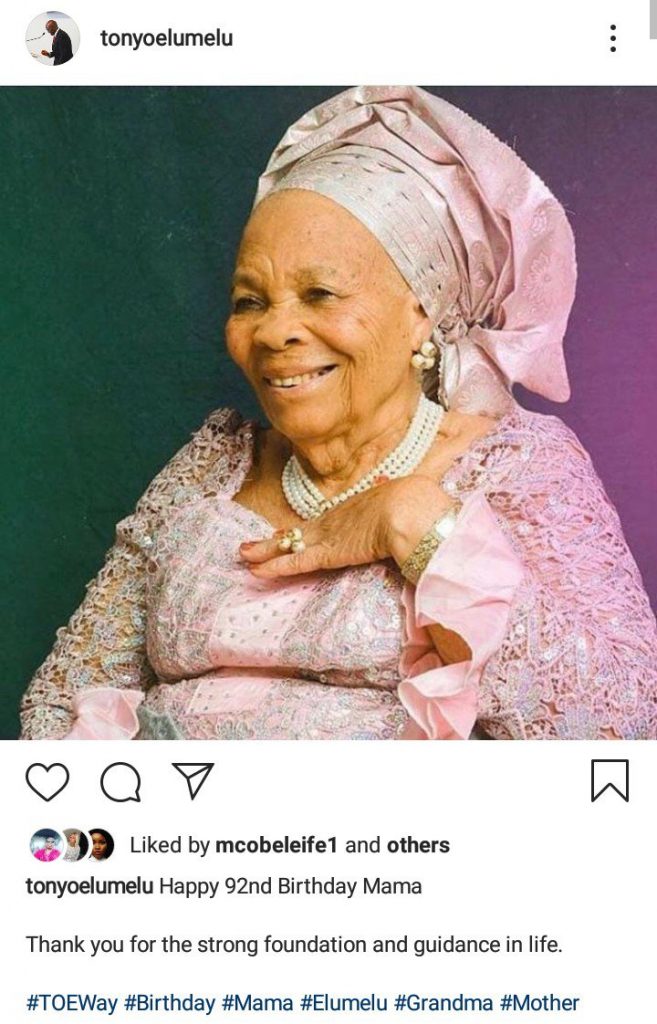657x1024 pixels.
Task: Open the post's three-dot overflow menu
Action: click(612, 38)
